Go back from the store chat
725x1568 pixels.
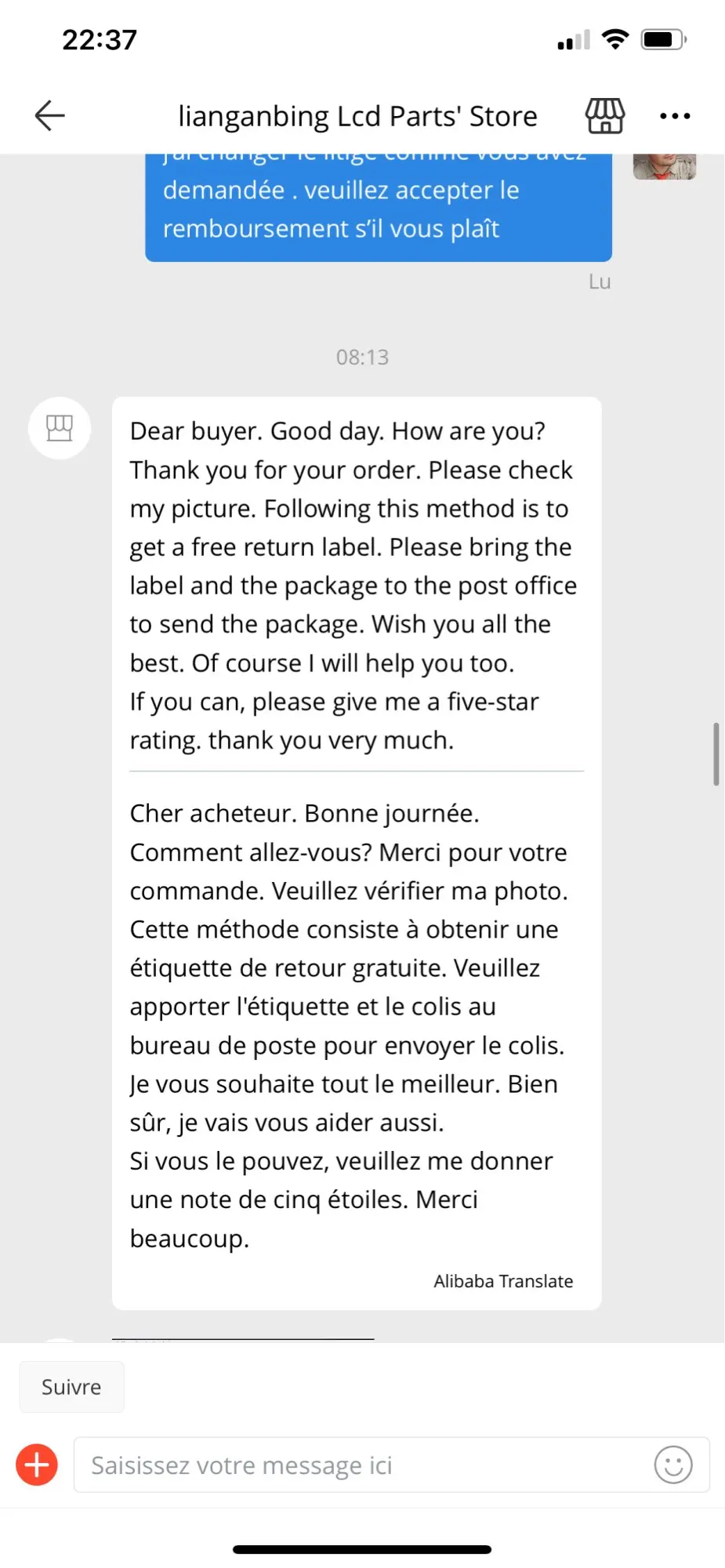pos(49,116)
